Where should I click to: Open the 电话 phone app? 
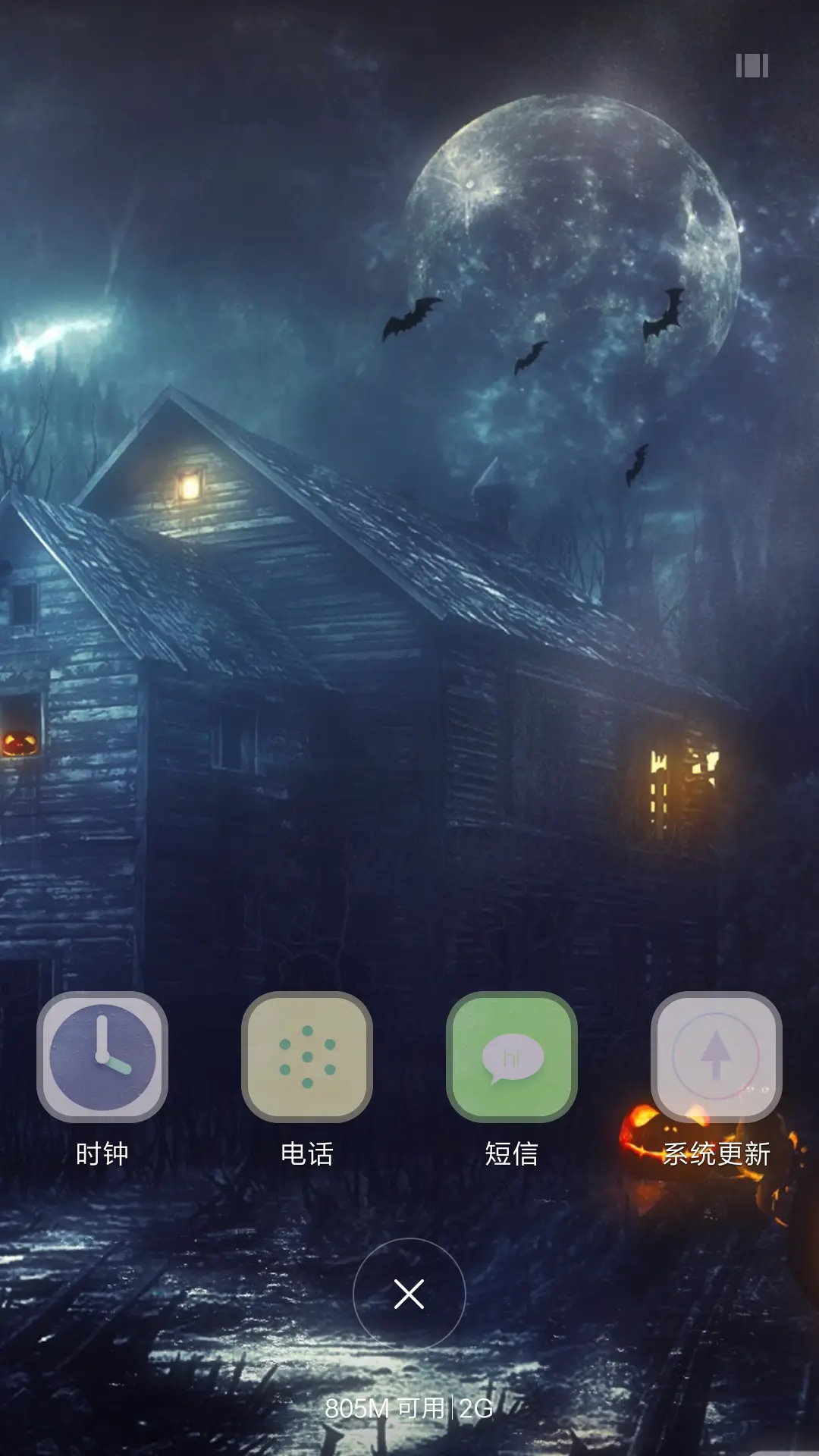[x=307, y=1056]
